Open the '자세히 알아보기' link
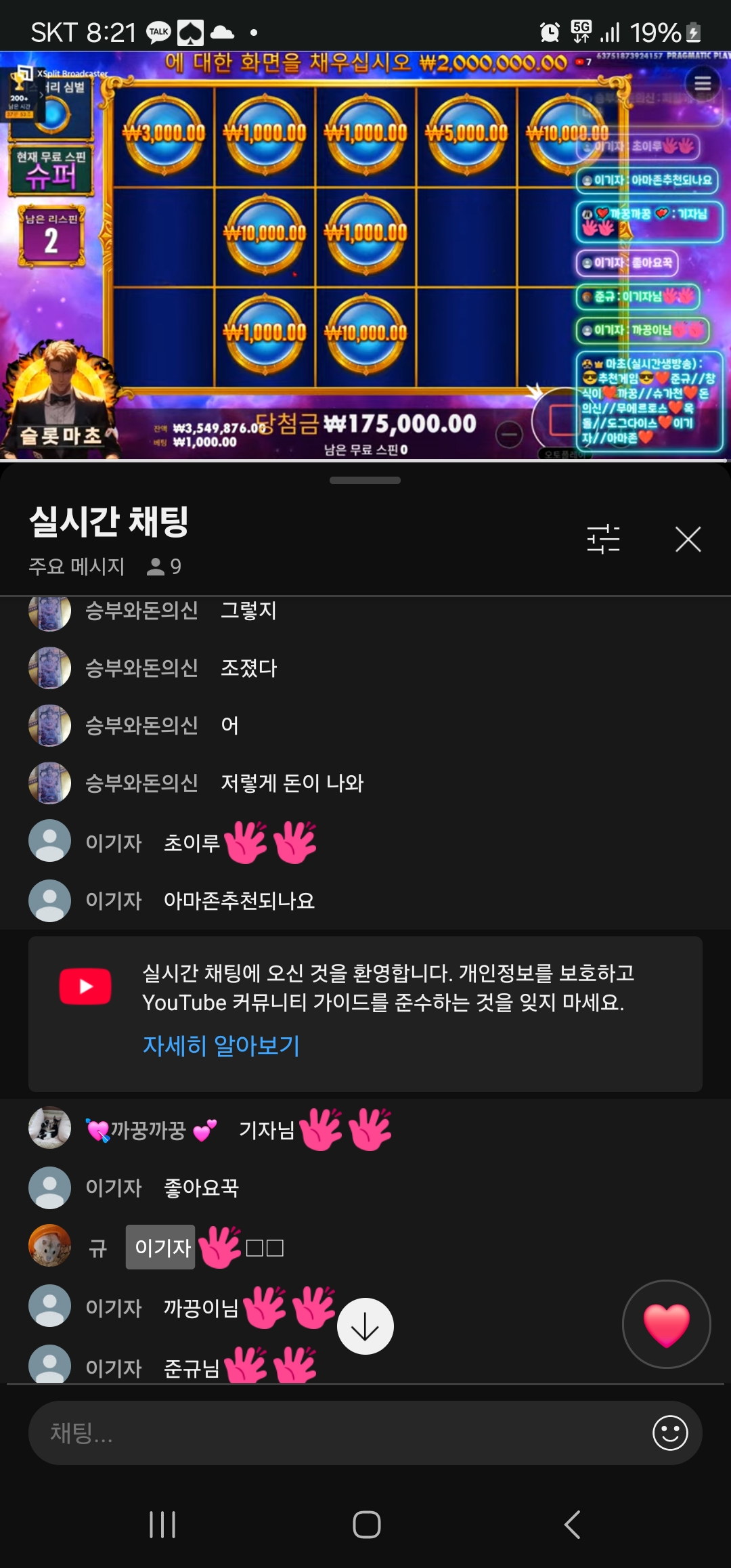The image size is (731, 1568). (x=221, y=1046)
